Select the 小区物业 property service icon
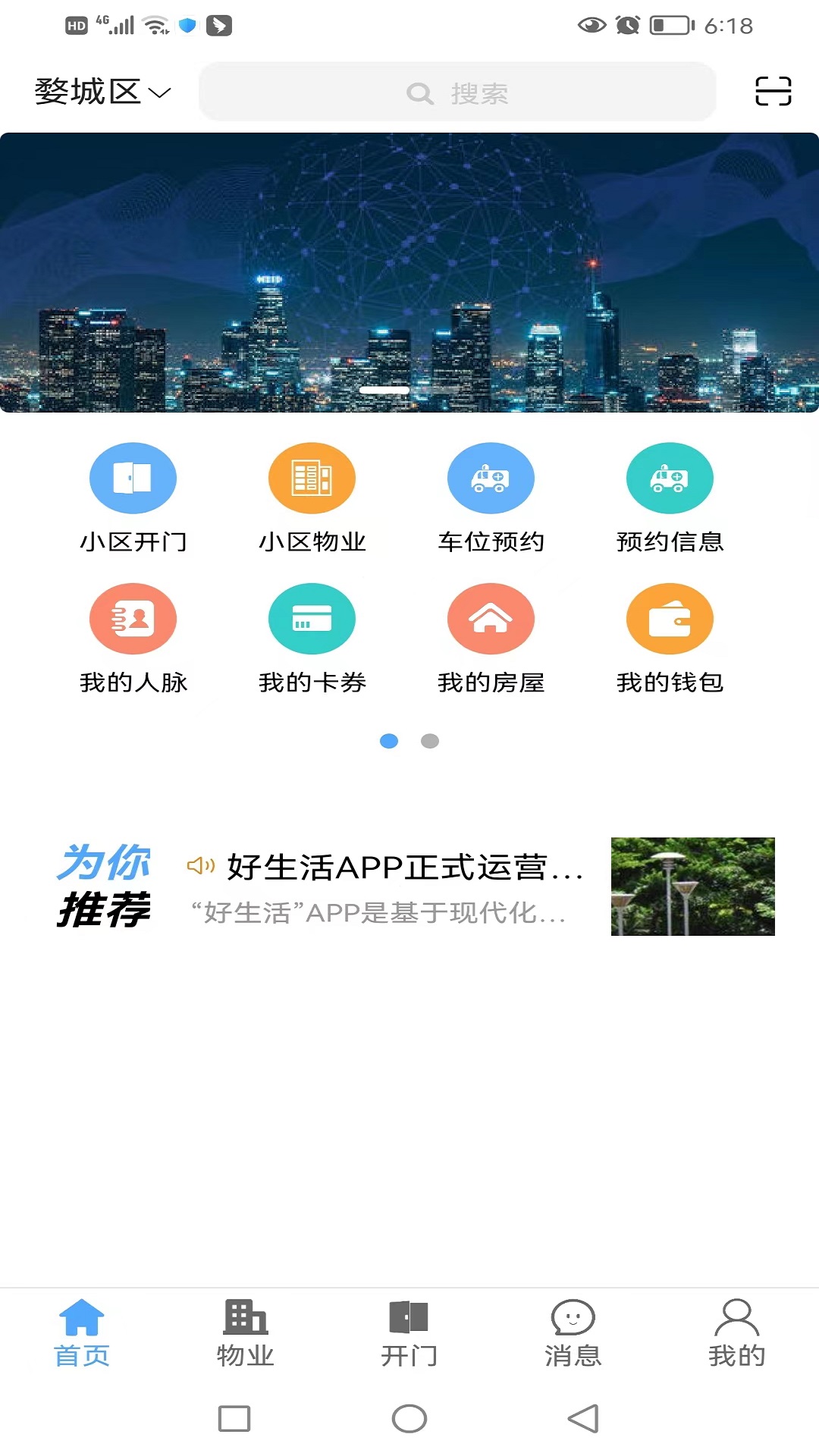Screen dimensions: 819x1456 312,478
